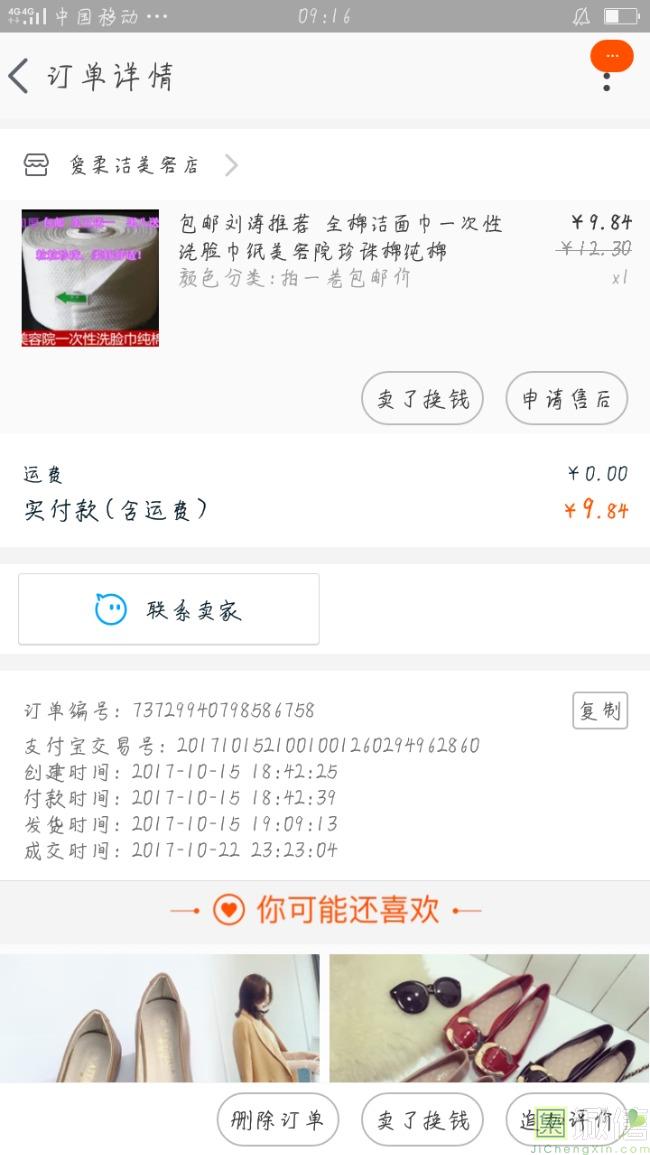Copy the order number with 复制
Screen dimensions: 650x1155
point(599,711)
